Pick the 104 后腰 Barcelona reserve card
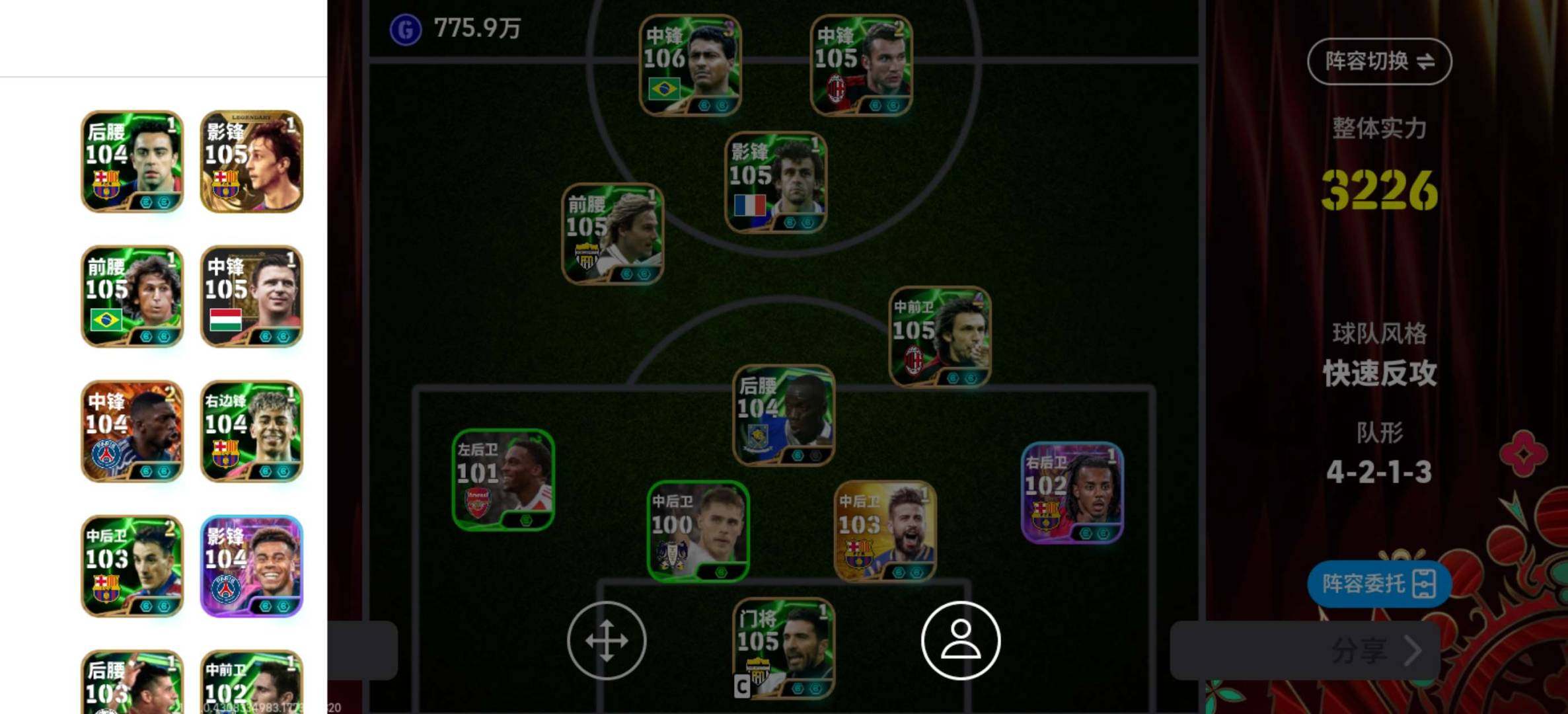The image size is (1568, 714). tap(132, 161)
